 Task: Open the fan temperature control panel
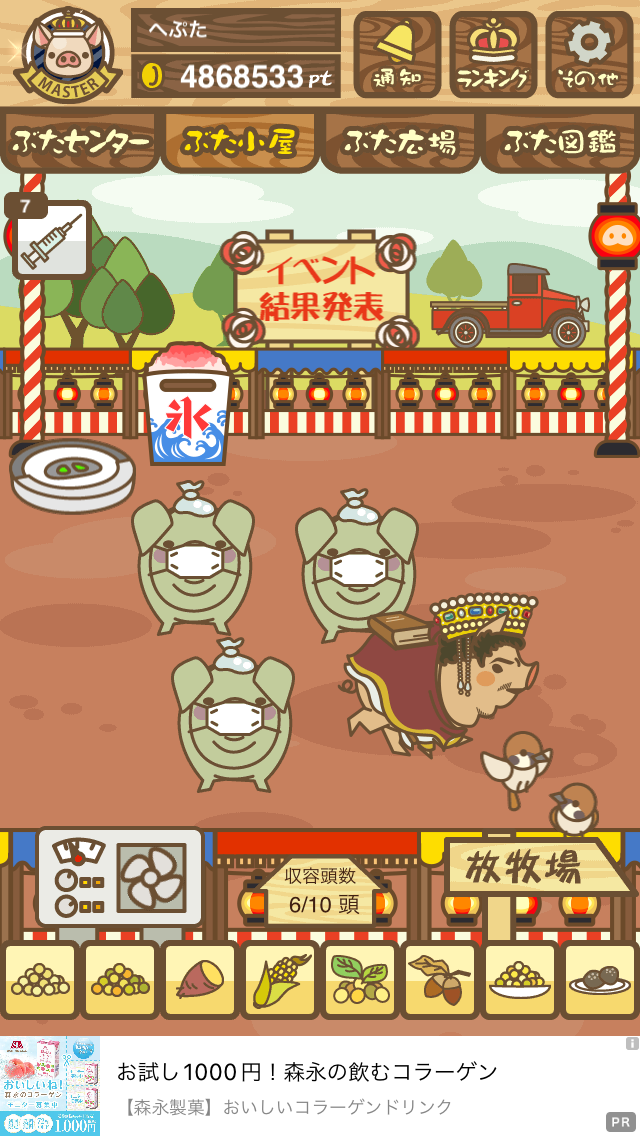[120, 877]
